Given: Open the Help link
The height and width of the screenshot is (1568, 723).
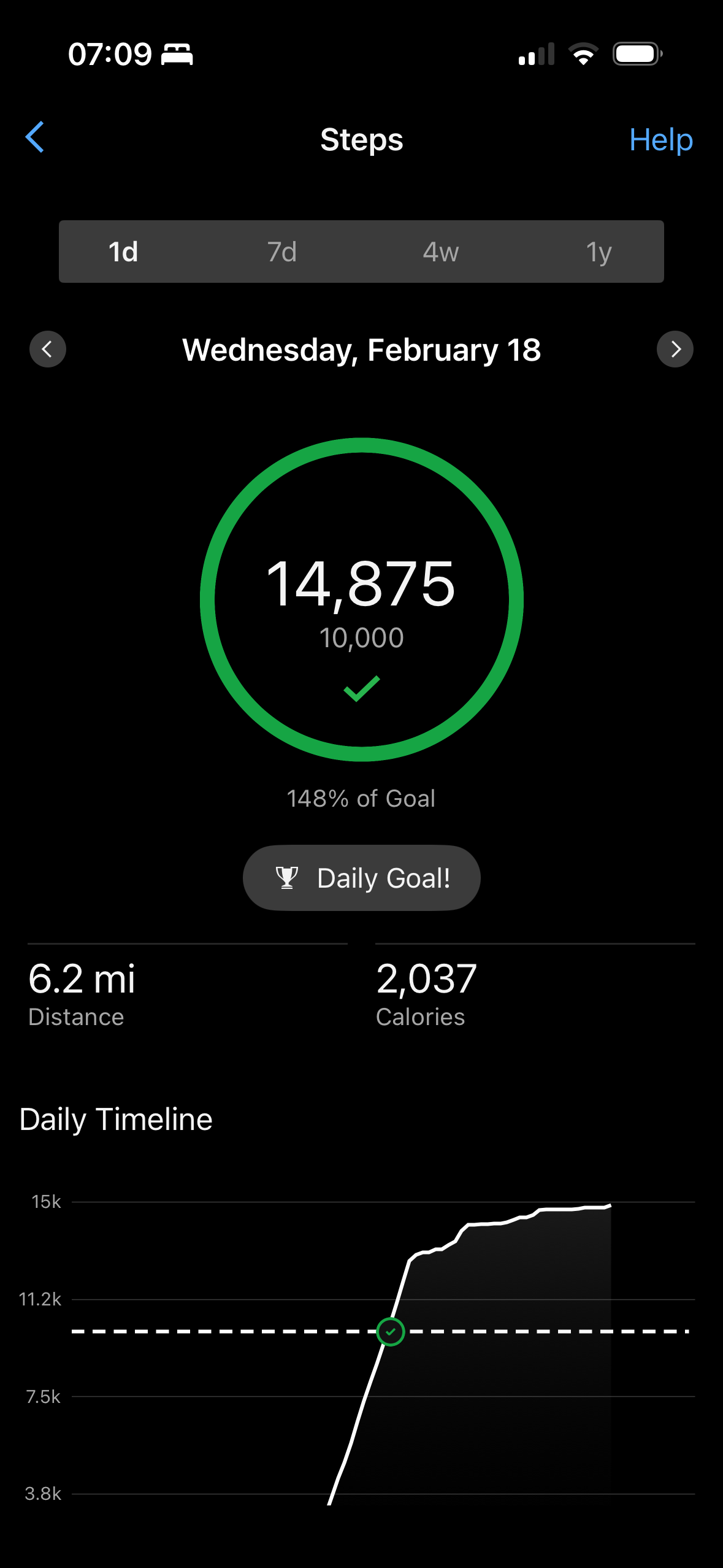Looking at the screenshot, I should click(x=660, y=140).
